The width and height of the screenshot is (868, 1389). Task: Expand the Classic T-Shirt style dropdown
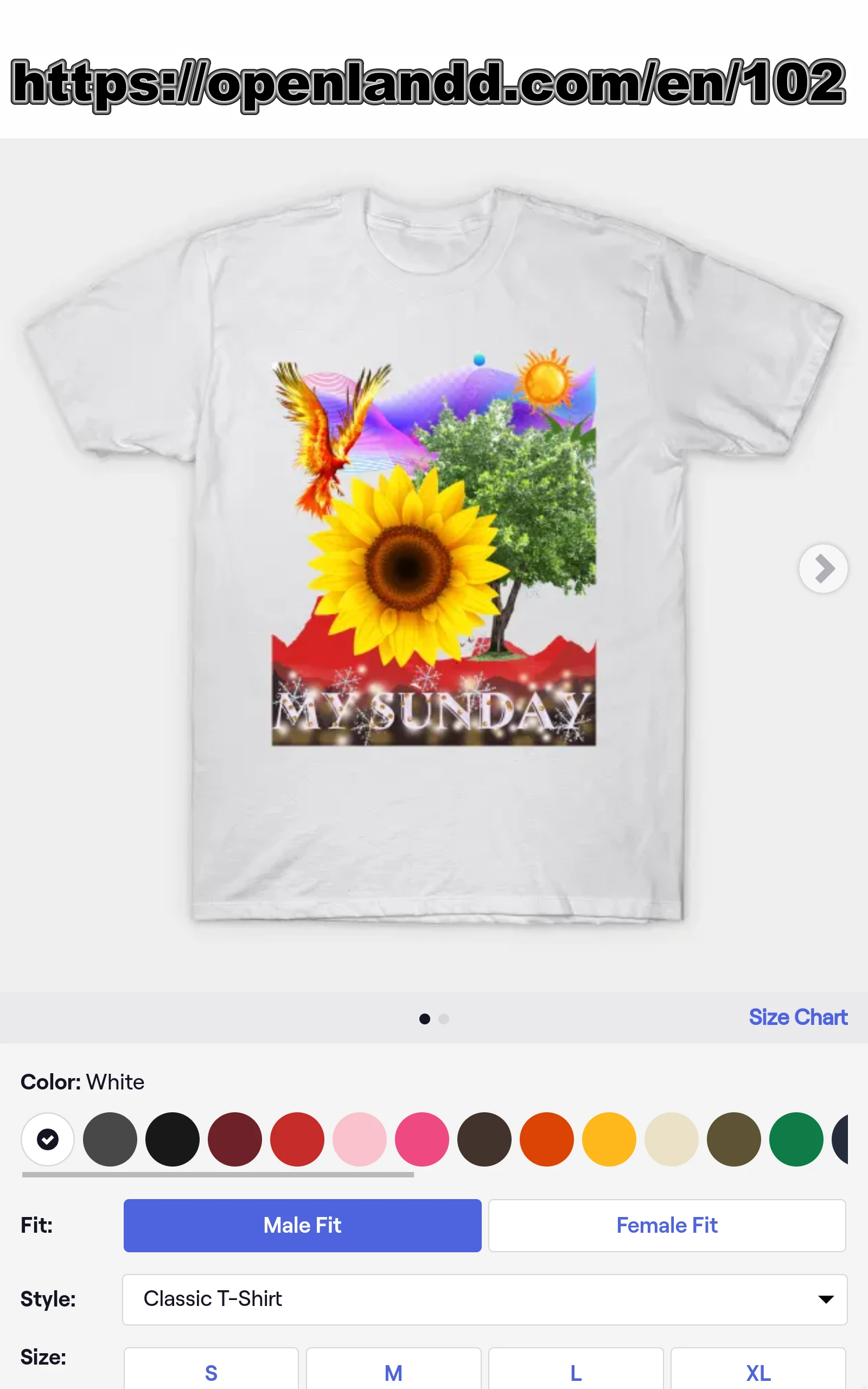484,1299
